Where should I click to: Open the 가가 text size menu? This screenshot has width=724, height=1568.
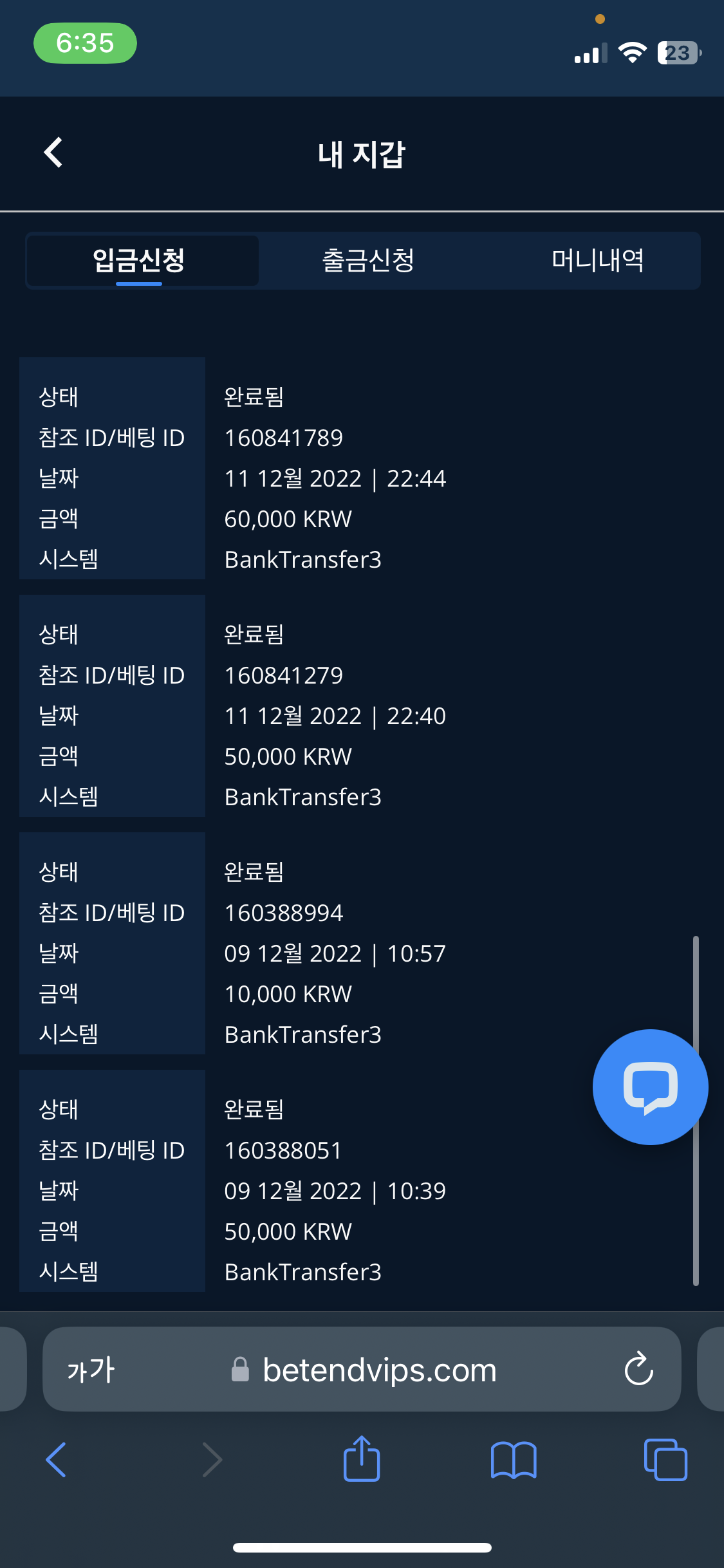click(91, 1370)
